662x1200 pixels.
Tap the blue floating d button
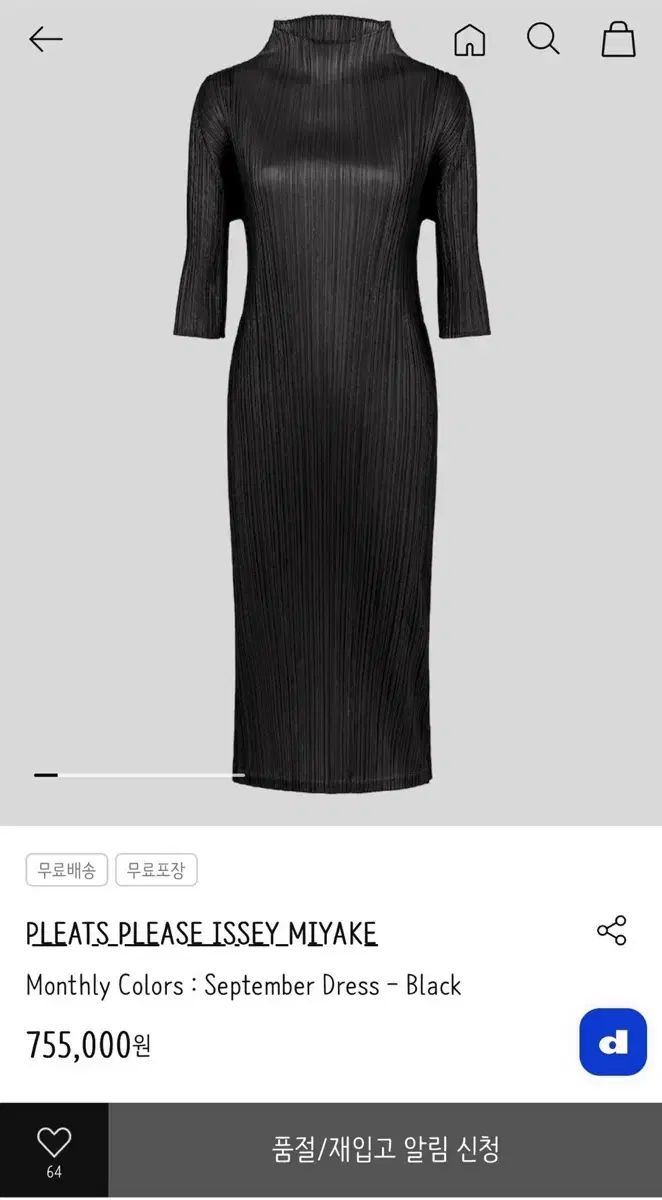[613, 1042]
